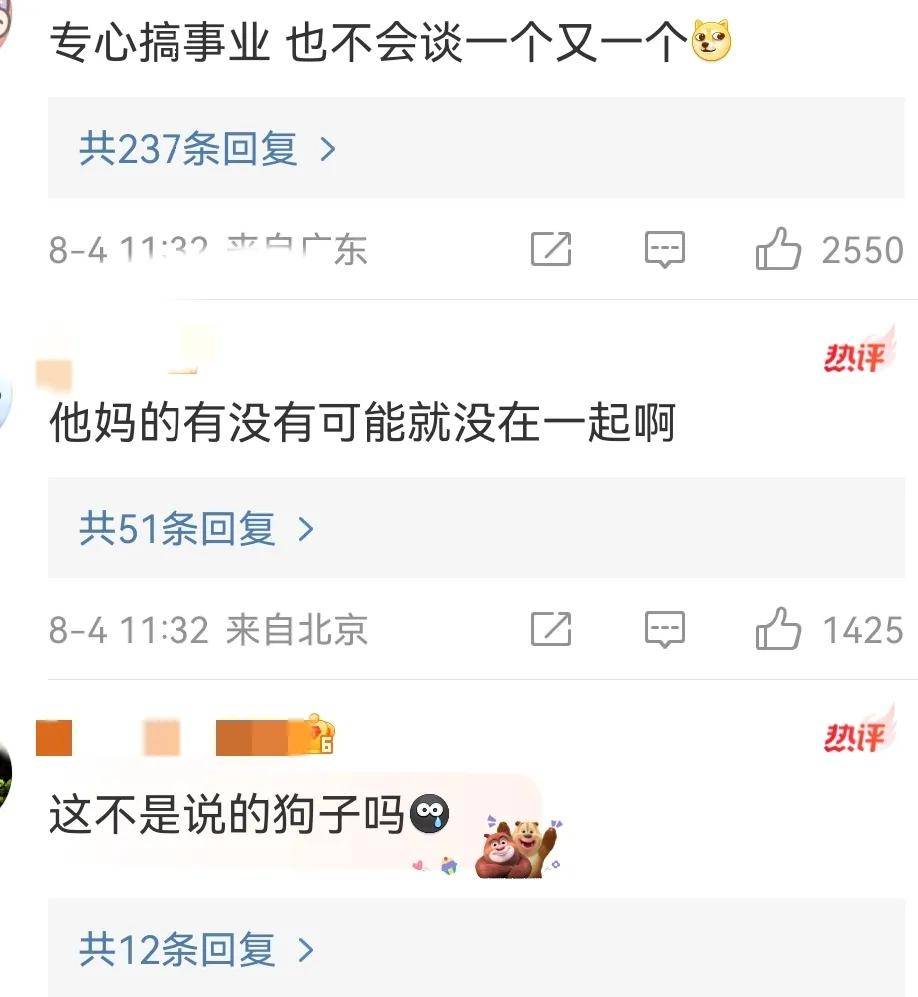Repost the comment from 北京
The height and width of the screenshot is (997, 918).
tap(551, 629)
